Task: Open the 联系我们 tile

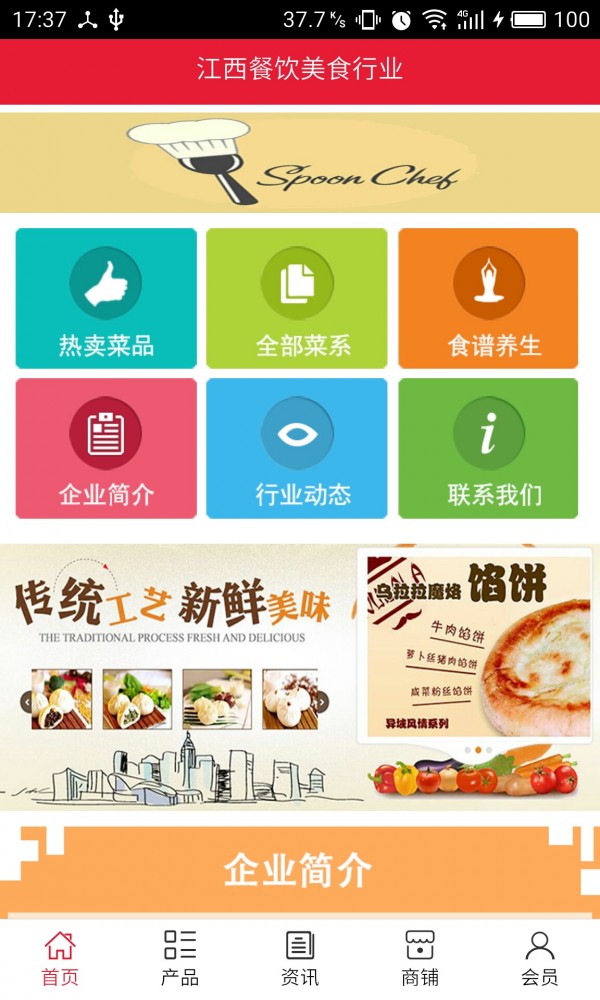Action: [488, 448]
